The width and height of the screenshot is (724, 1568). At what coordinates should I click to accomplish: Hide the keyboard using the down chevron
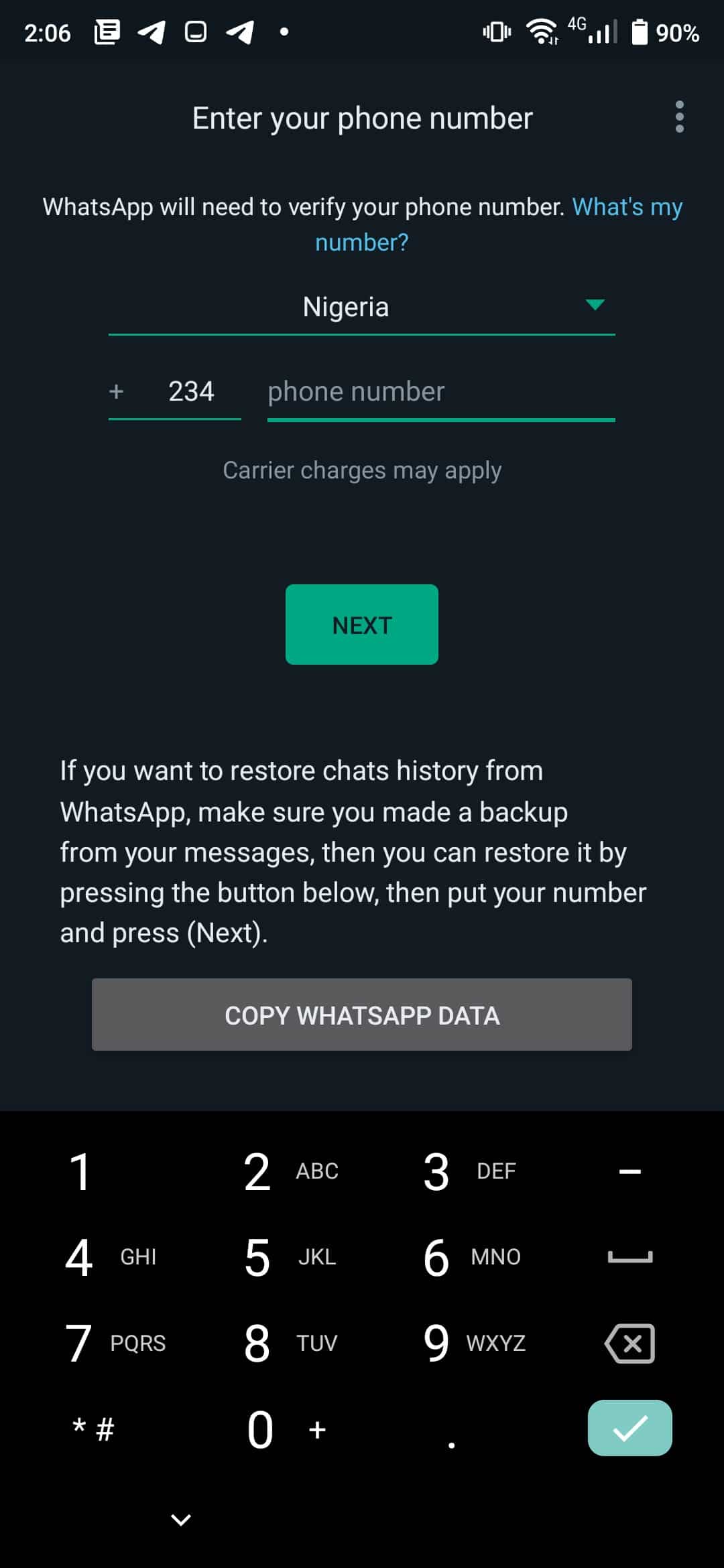(x=181, y=1519)
